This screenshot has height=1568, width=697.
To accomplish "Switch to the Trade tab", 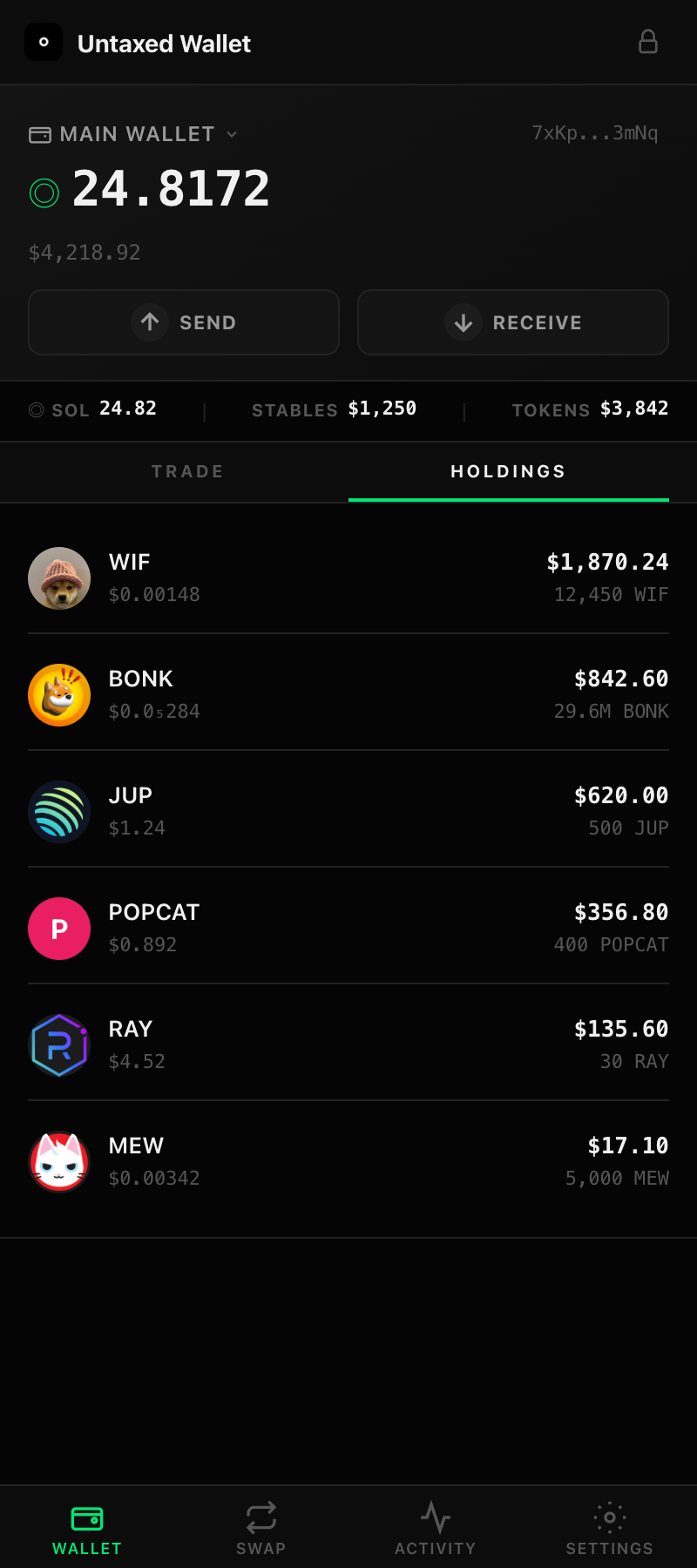I will coord(187,471).
